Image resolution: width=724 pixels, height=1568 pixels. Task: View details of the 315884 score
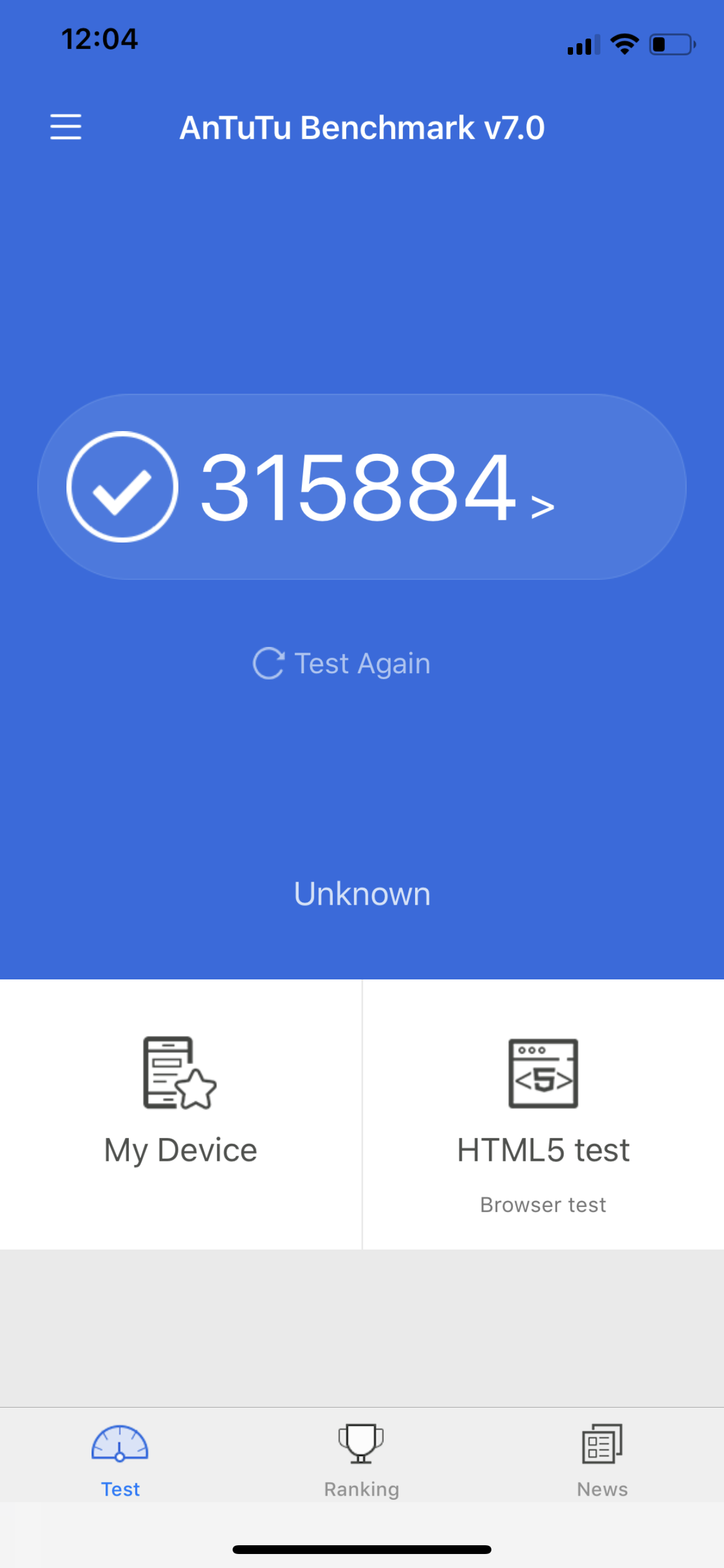click(361, 487)
